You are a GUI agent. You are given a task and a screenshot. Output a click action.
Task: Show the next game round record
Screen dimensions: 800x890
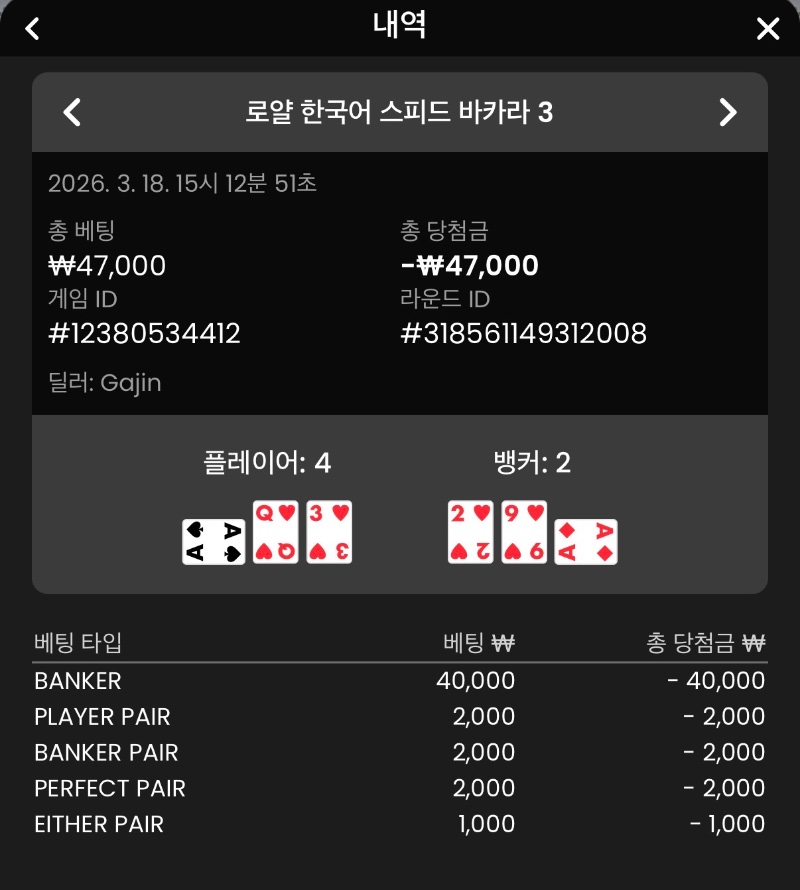pyautogui.click(x=727, y=112)
